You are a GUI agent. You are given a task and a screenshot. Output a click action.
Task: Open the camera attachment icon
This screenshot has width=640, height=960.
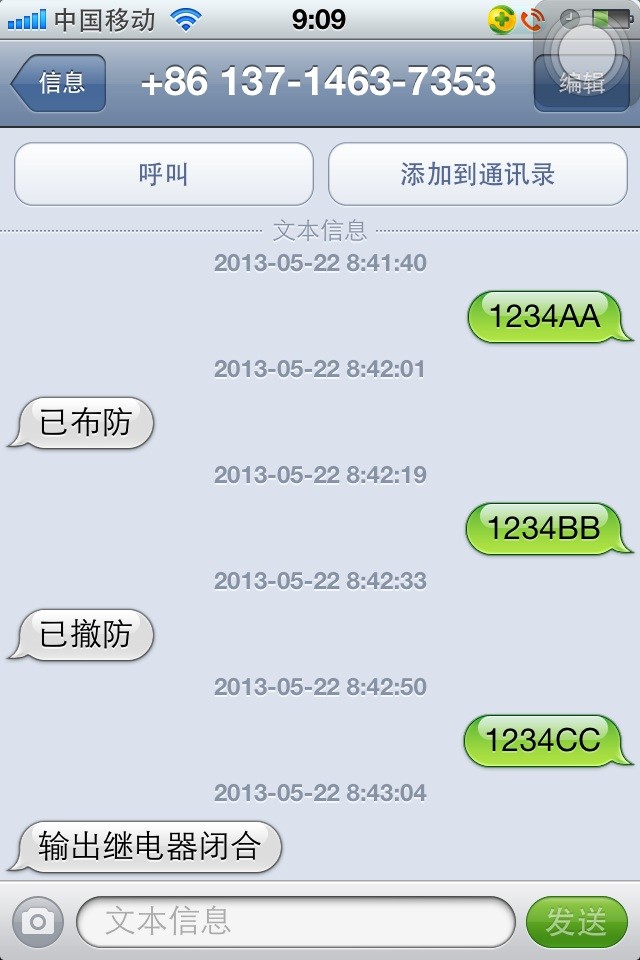click(38, 921)
